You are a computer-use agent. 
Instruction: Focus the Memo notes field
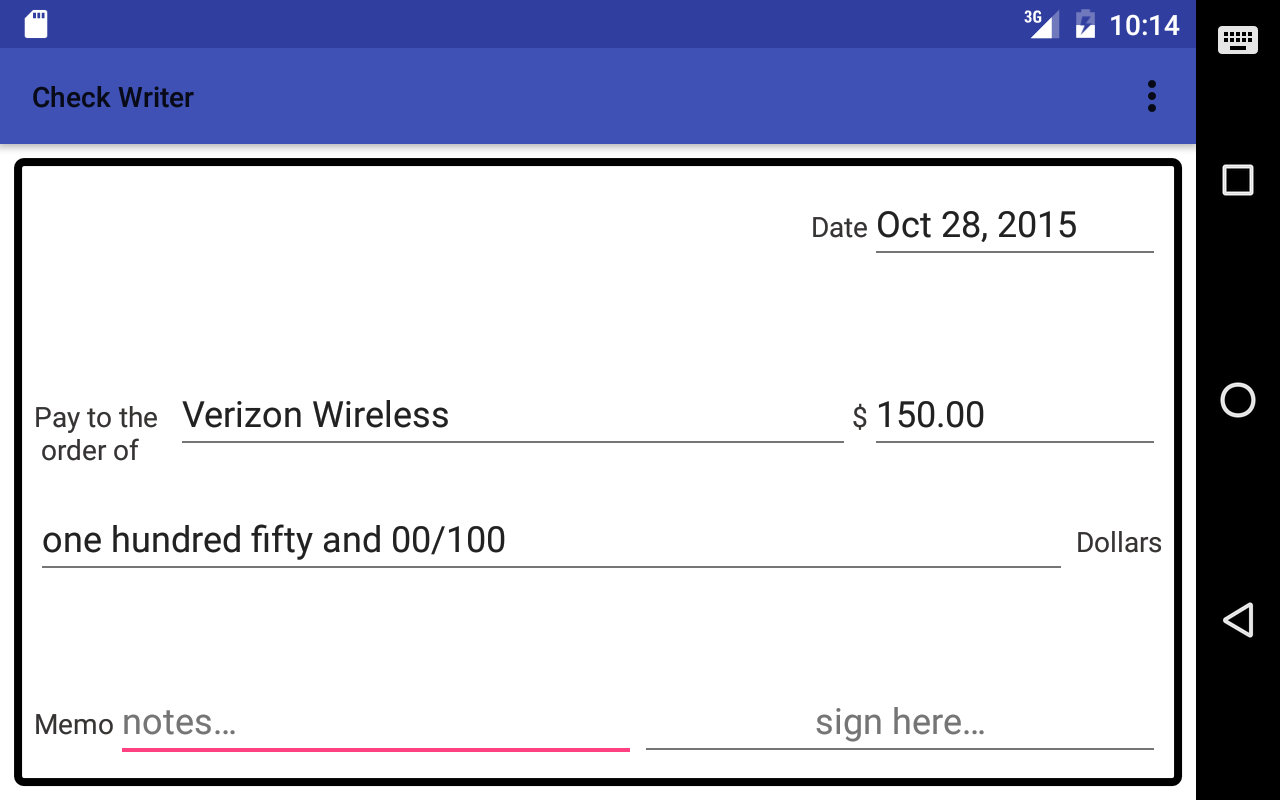(375, 723)
